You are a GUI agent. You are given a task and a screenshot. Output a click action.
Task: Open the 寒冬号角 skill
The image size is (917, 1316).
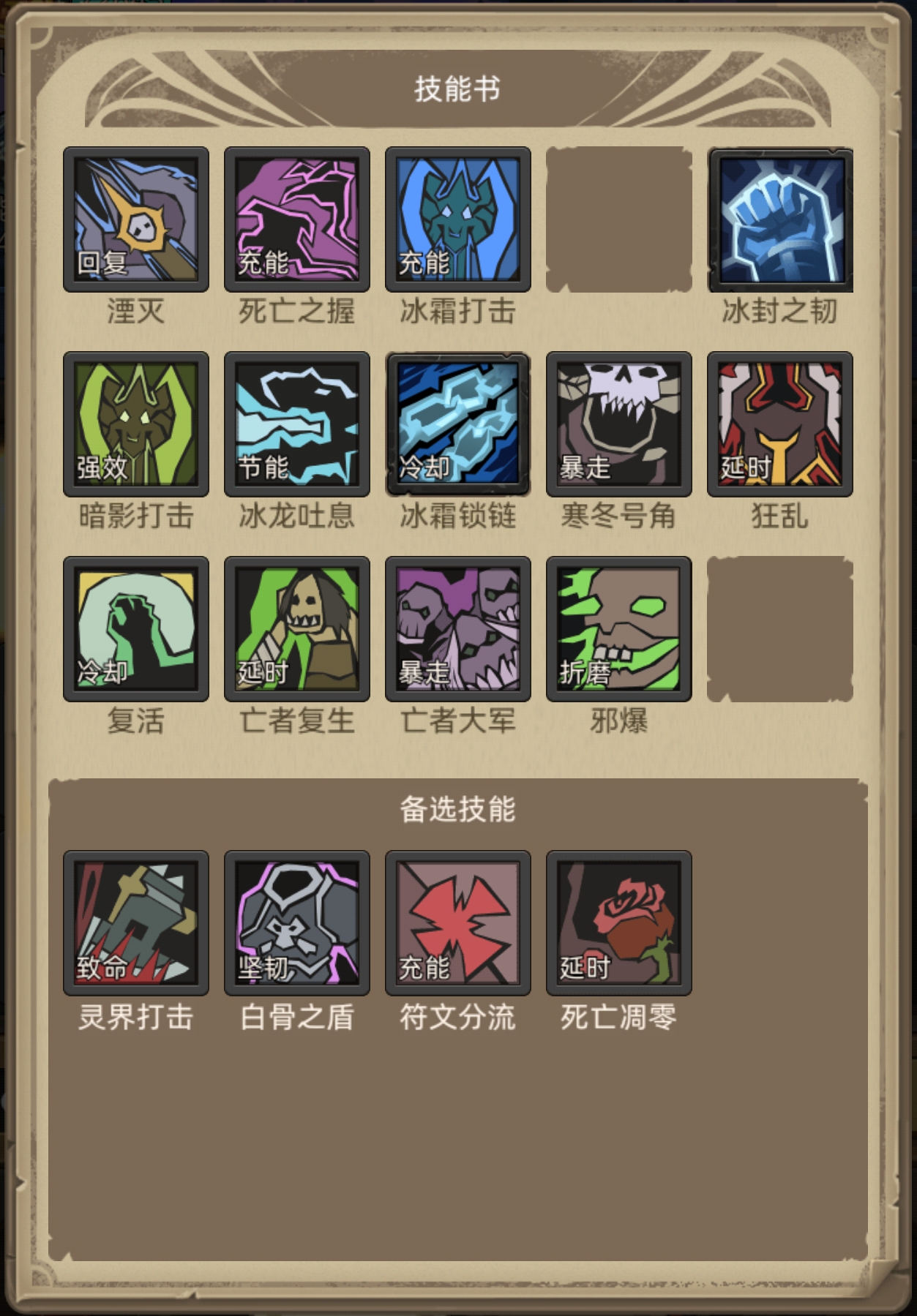pos(619,424)
